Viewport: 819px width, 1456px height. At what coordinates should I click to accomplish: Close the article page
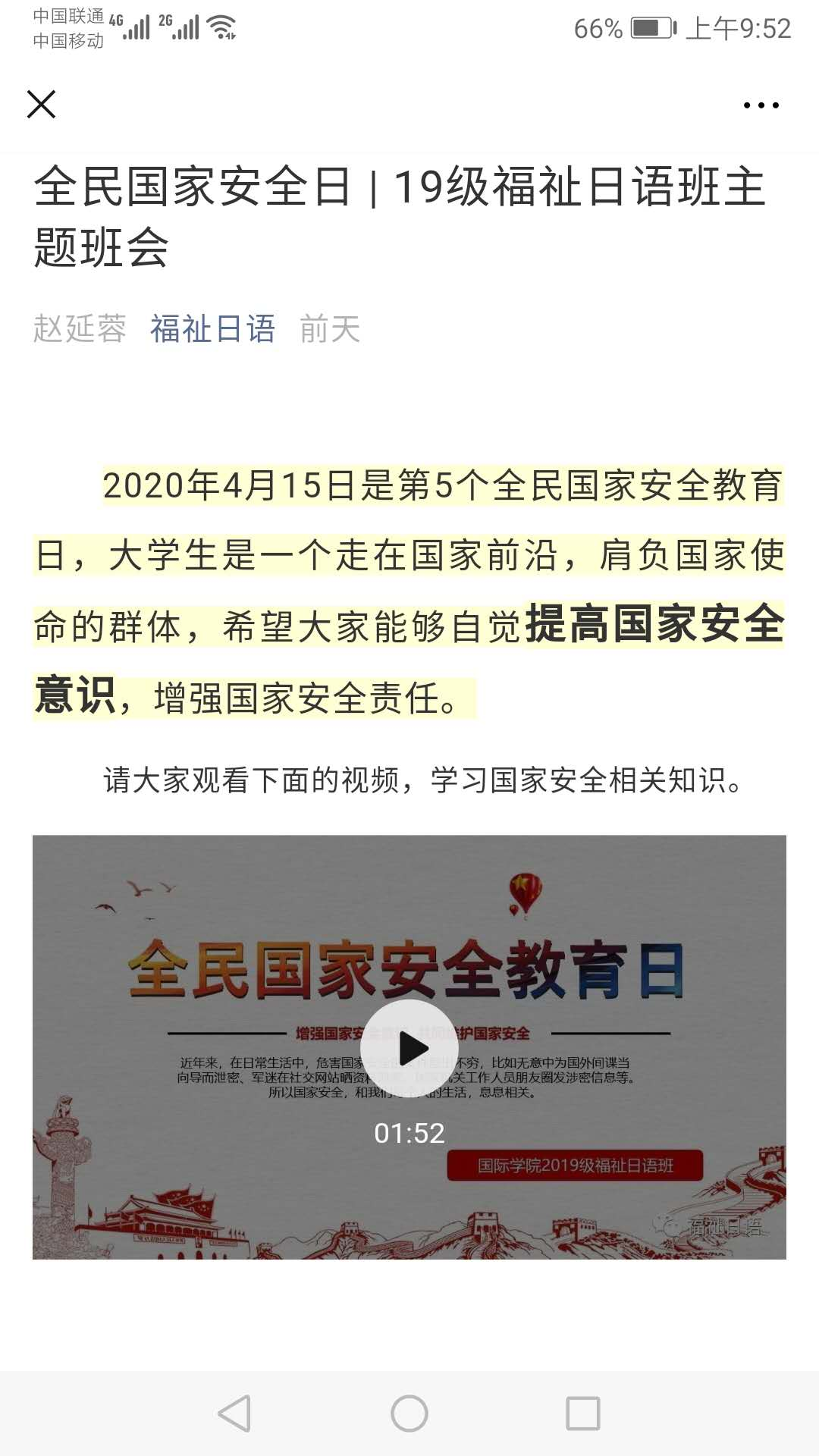pyautogui.click(x=42, y=105)
